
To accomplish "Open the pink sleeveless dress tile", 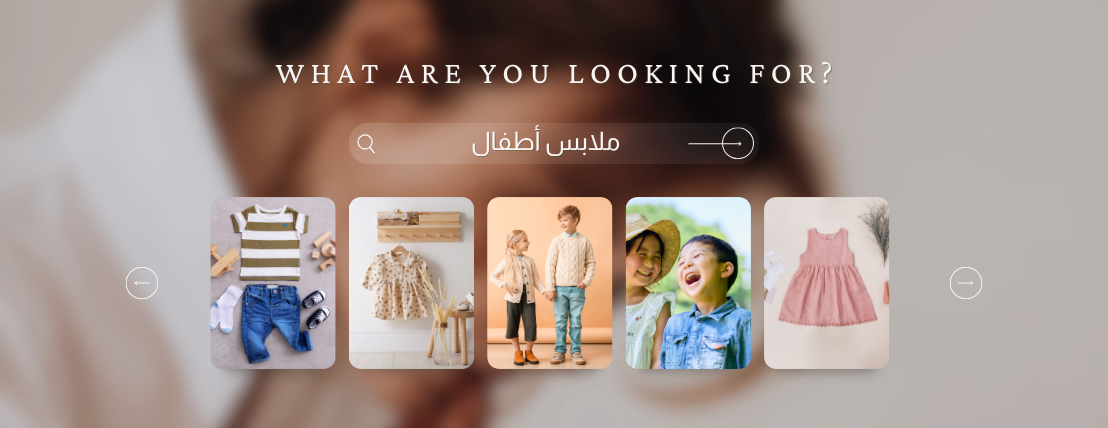I will pyautogui.click(x=826, y=283).
